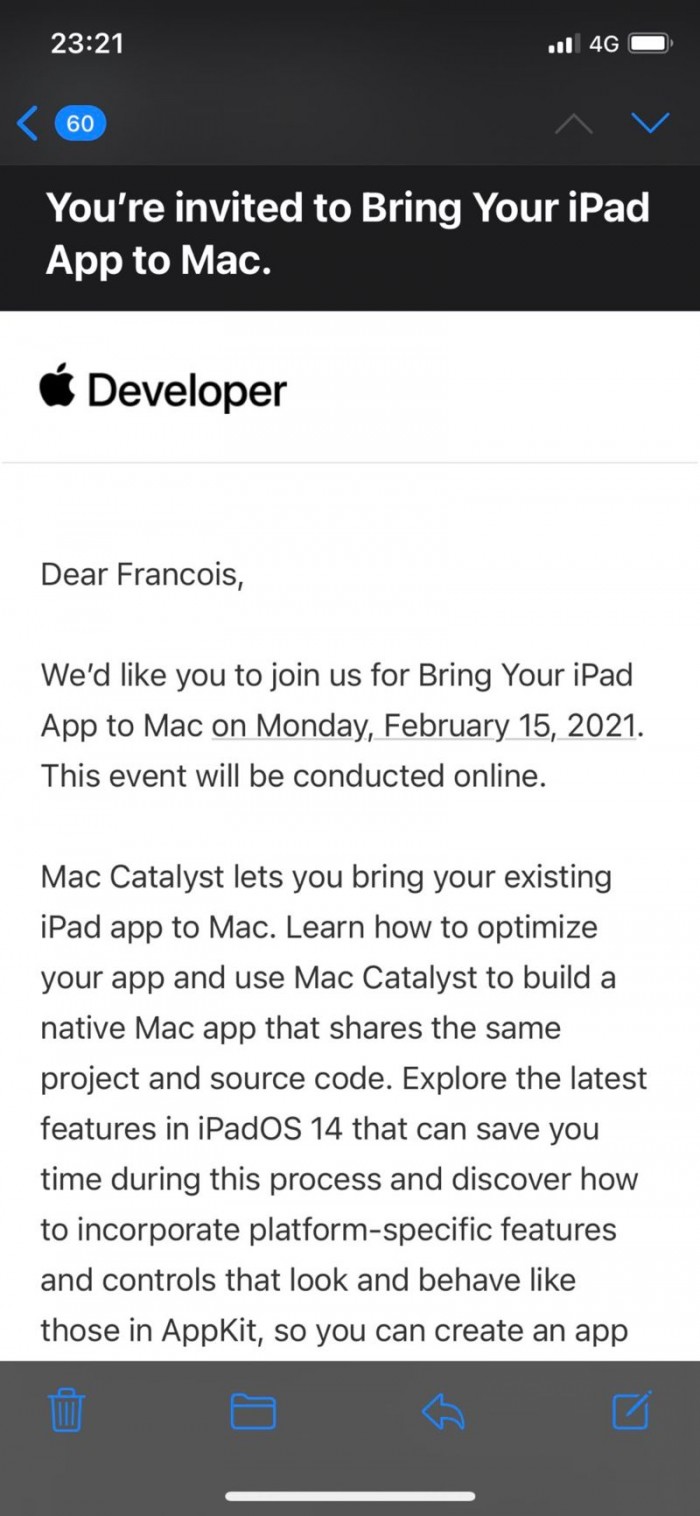Screen dimensions: 700x1516
Task: Reply to this Apple Developer email
Action: point(445,1411)
